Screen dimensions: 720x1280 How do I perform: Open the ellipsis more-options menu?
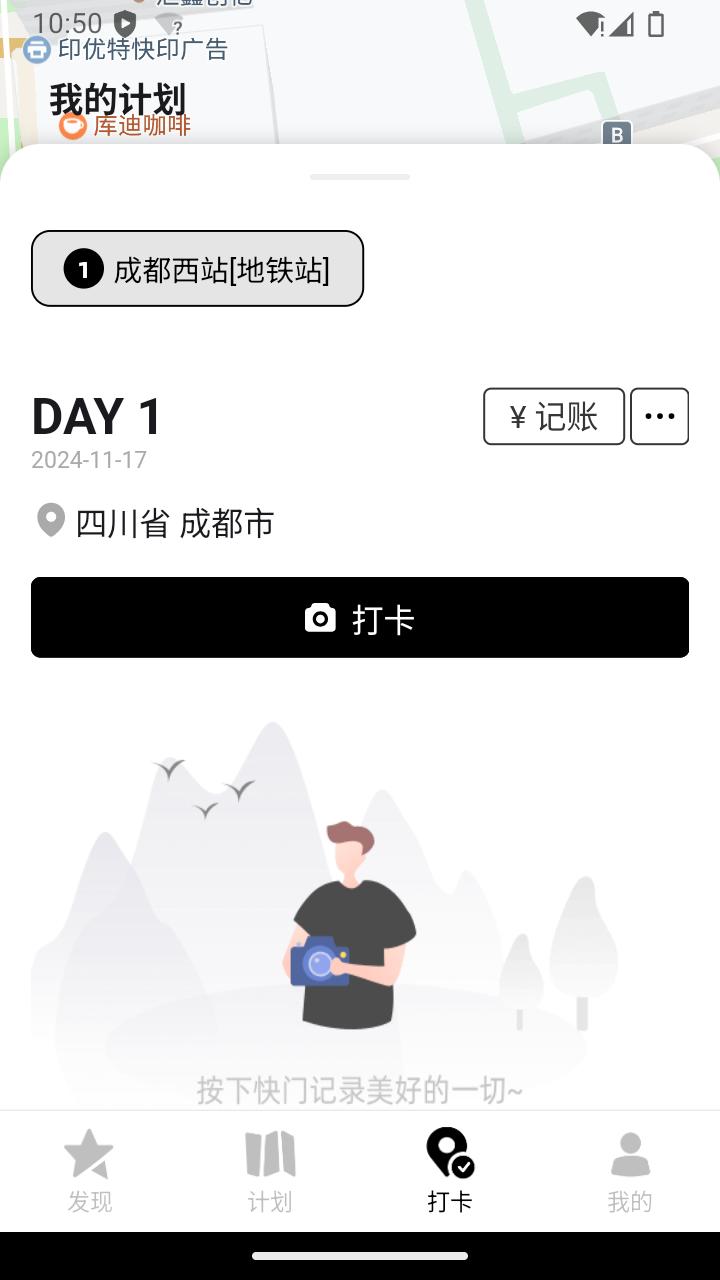pyautogui.click(x=659, y=416)
